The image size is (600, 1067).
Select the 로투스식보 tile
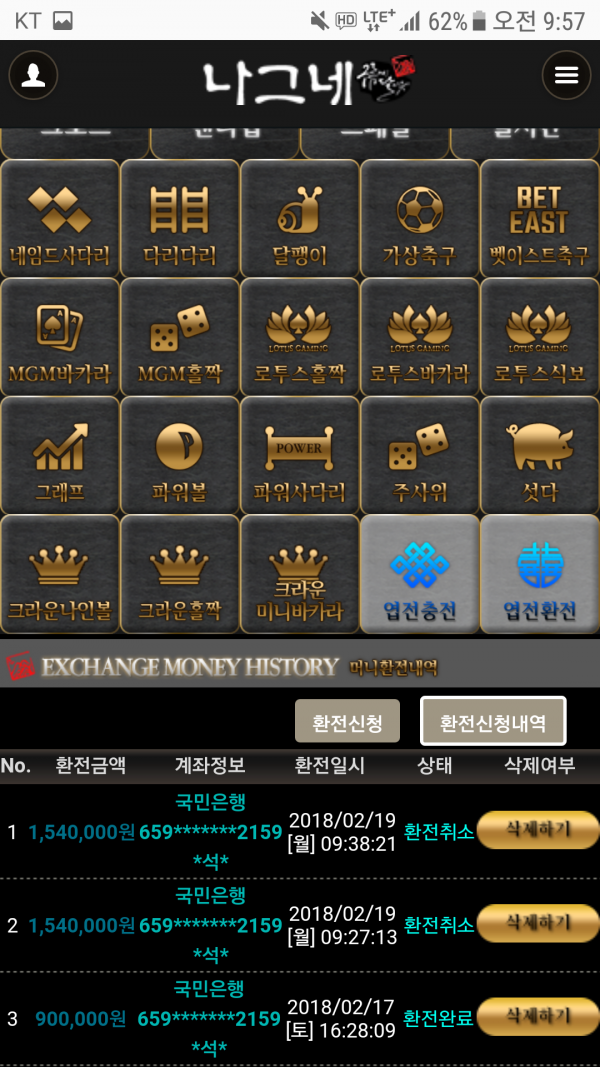click(x=539, y=336)
